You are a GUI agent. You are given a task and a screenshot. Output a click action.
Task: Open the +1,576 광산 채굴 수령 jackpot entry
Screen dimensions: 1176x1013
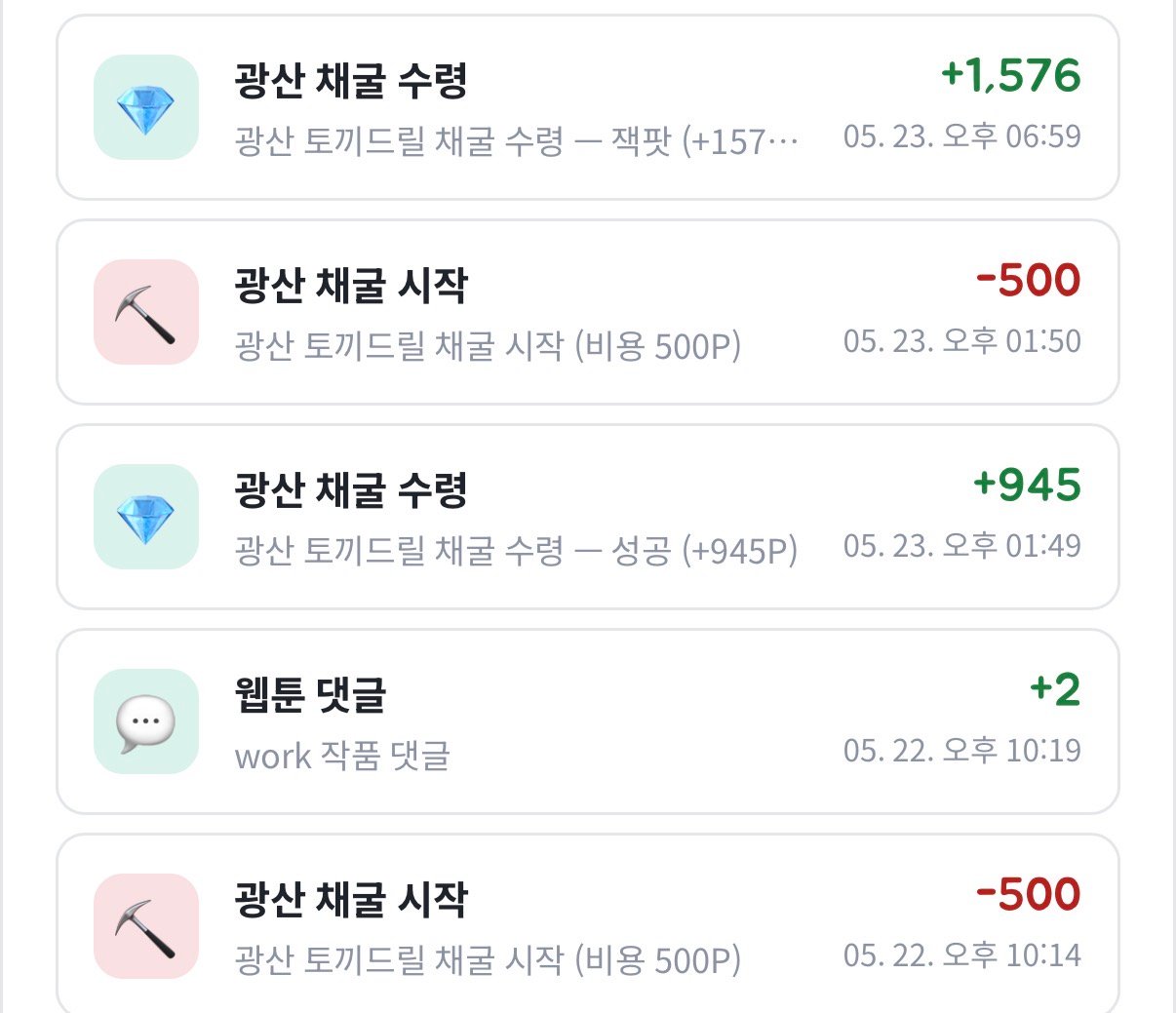click(588, 107)
